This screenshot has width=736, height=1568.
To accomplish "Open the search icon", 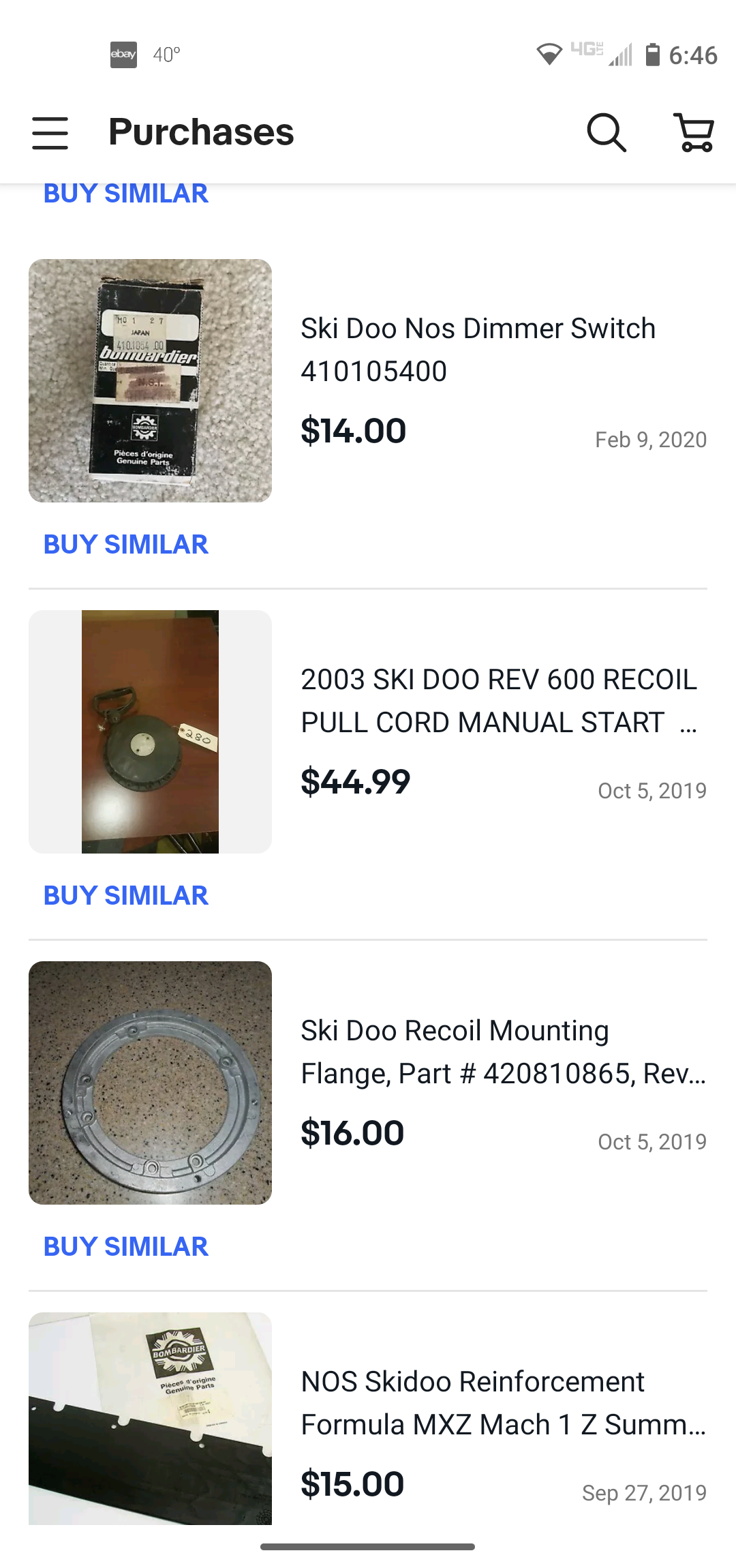I will 606,132.
